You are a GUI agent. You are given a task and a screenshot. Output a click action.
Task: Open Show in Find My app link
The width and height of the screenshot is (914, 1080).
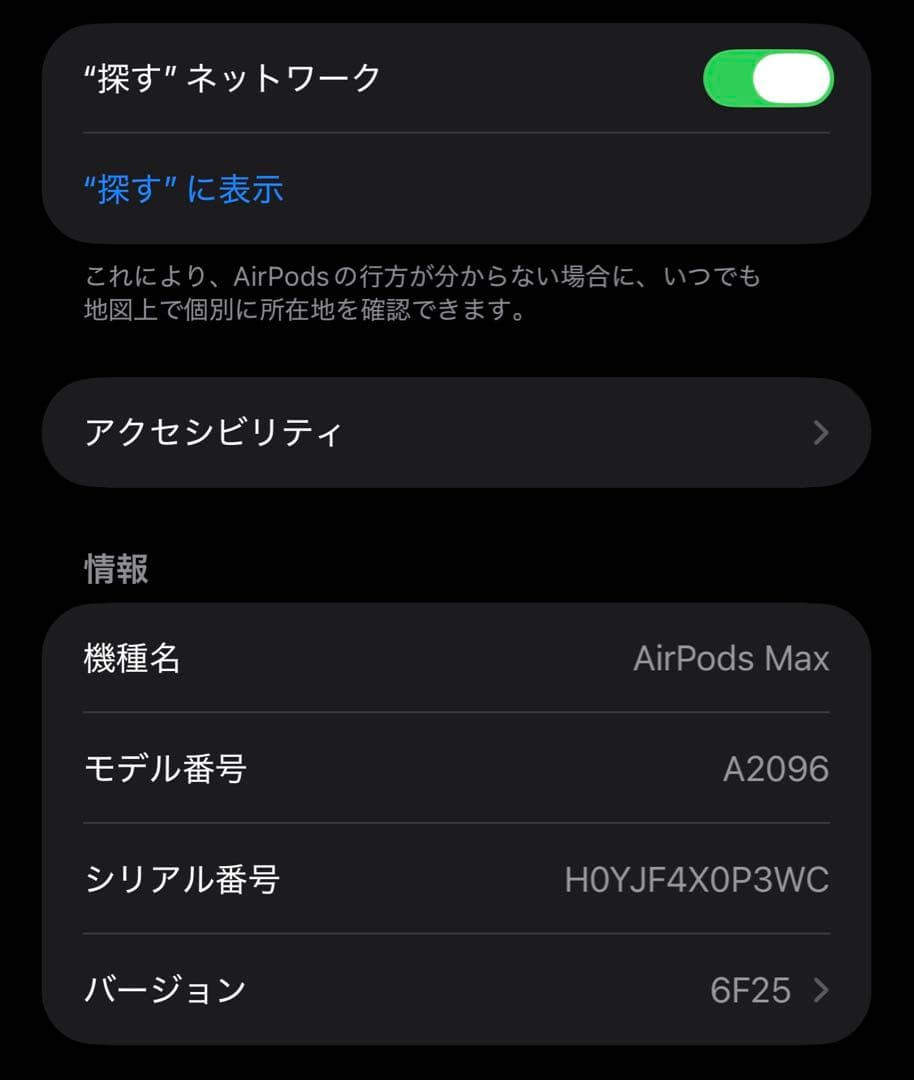183,188
